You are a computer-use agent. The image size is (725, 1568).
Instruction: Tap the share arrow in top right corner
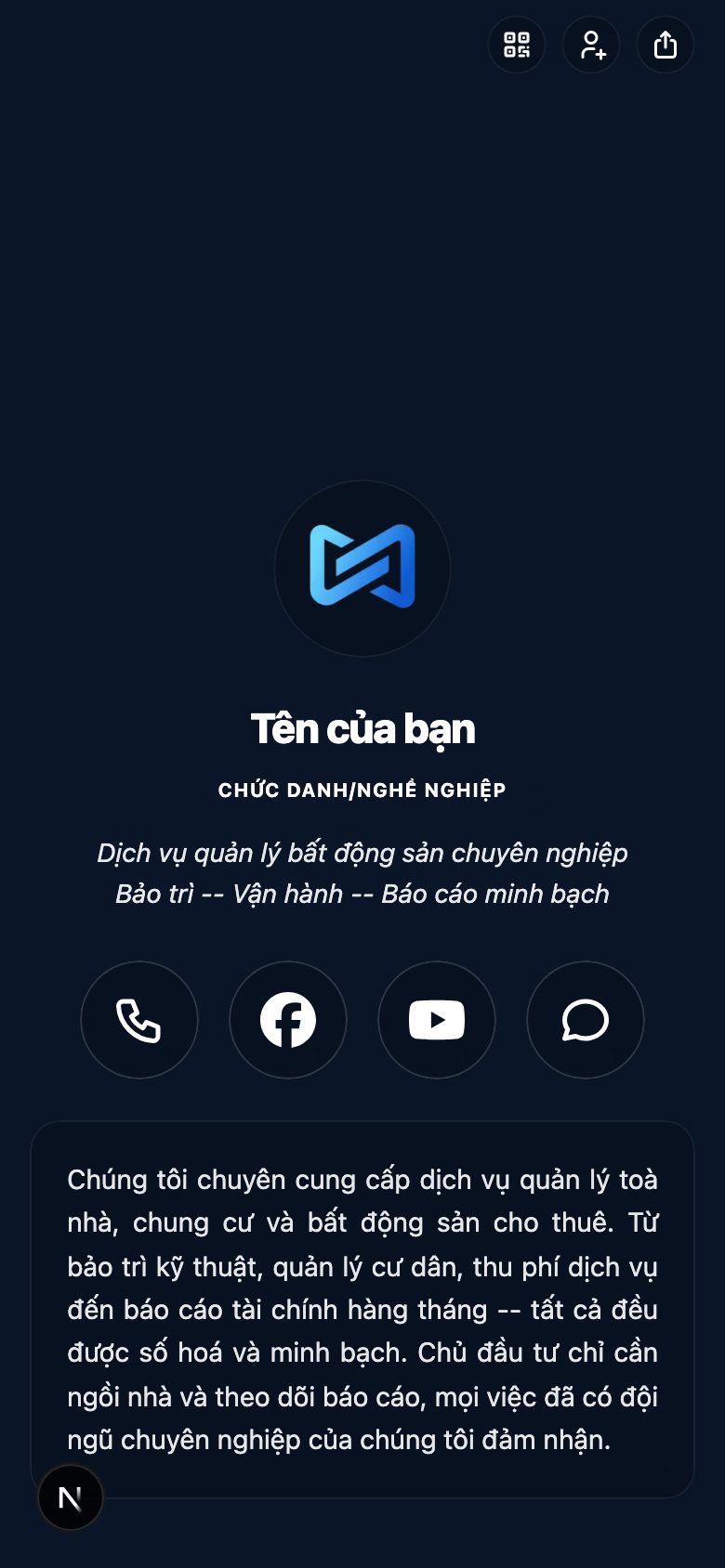666,45
